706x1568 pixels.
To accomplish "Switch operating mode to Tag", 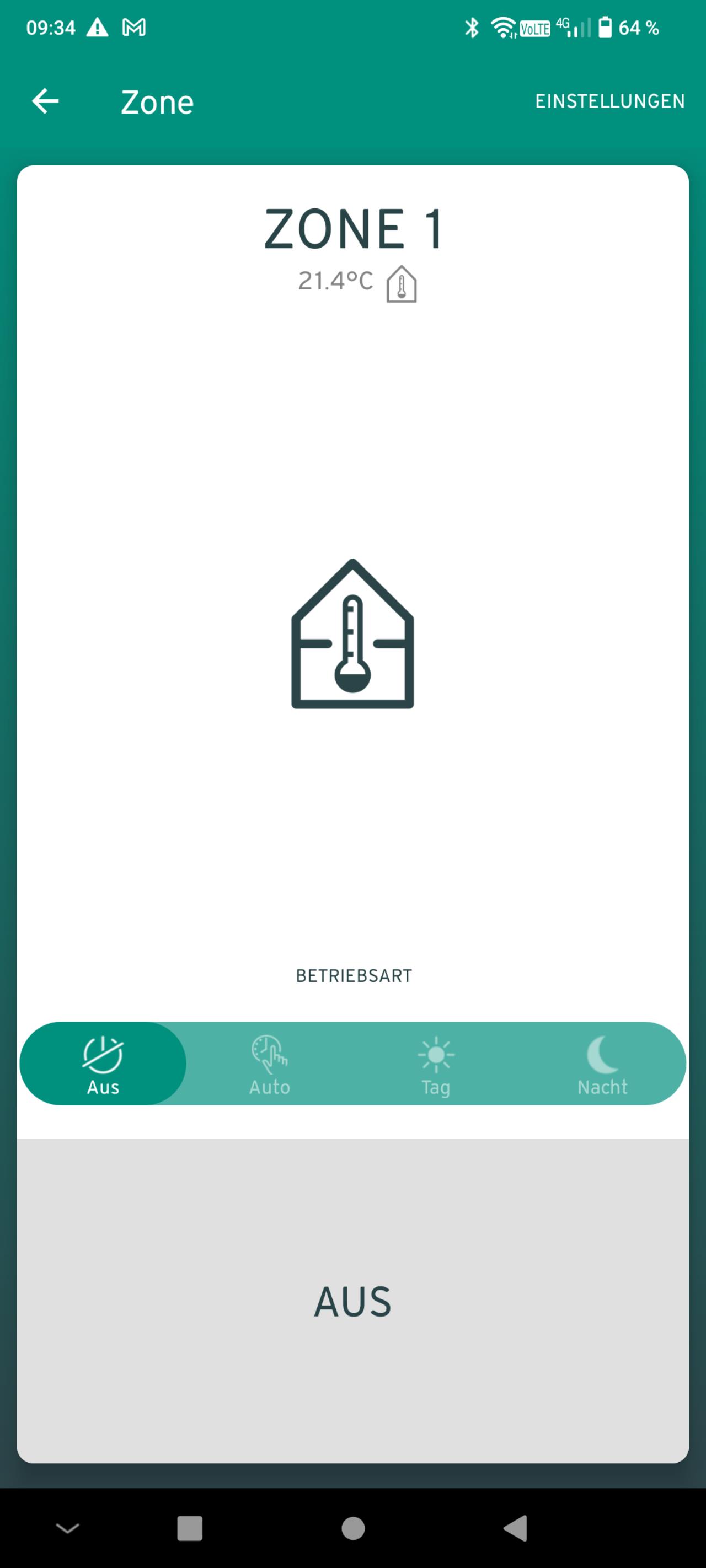I will 436,1064.
